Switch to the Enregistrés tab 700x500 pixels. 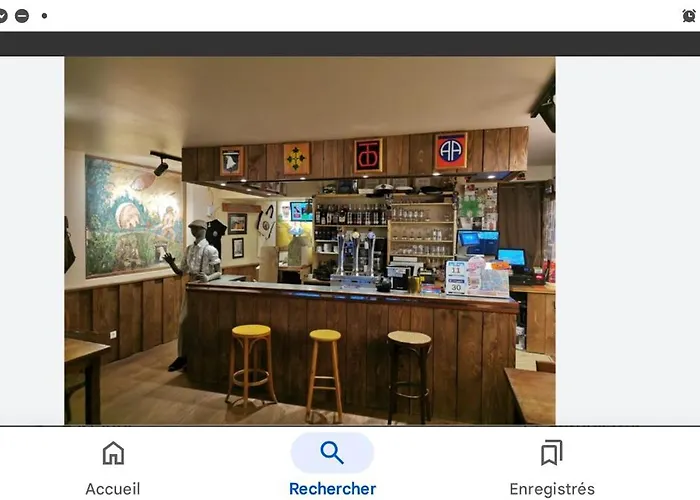pos(551,466)
